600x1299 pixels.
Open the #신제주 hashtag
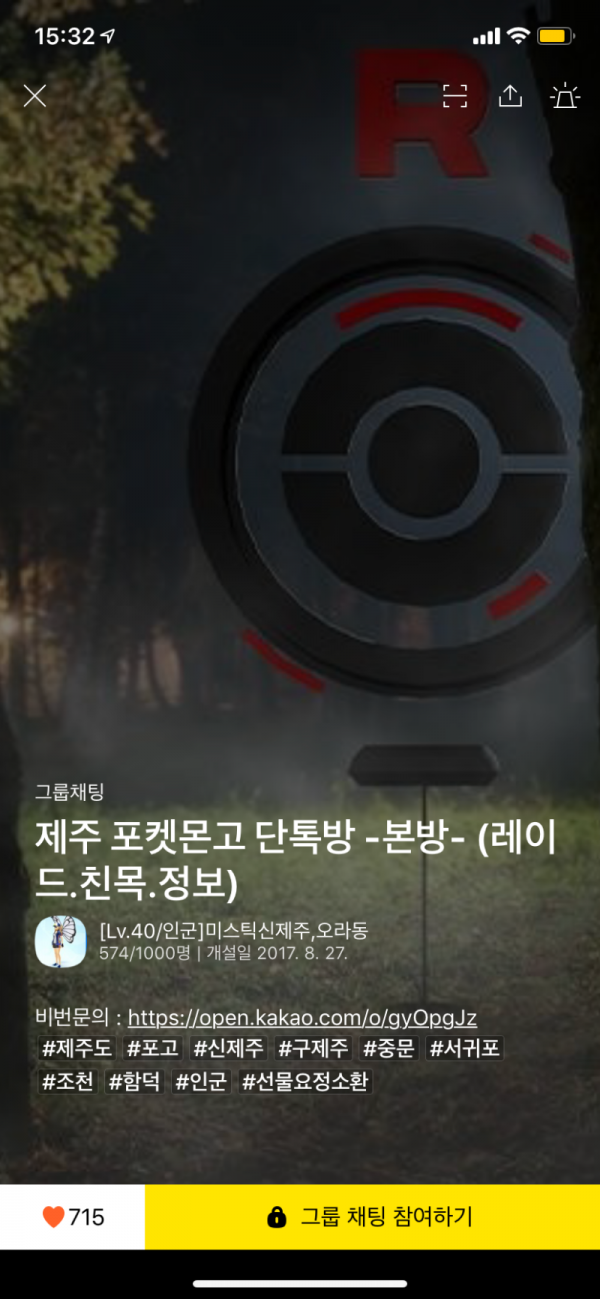click(x=229, y=1049)
